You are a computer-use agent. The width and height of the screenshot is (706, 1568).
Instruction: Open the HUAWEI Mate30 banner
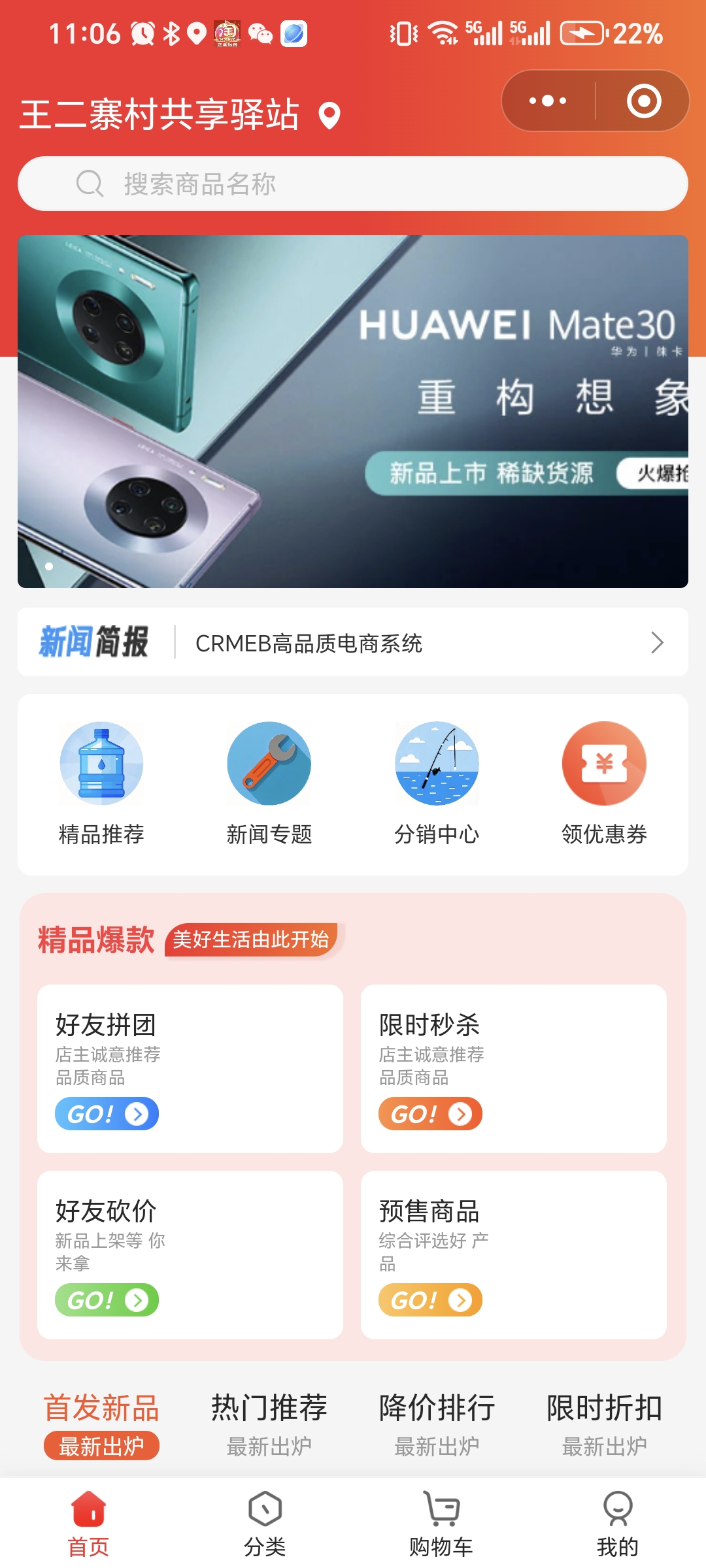pyautogui.click(x=353, y=412)
